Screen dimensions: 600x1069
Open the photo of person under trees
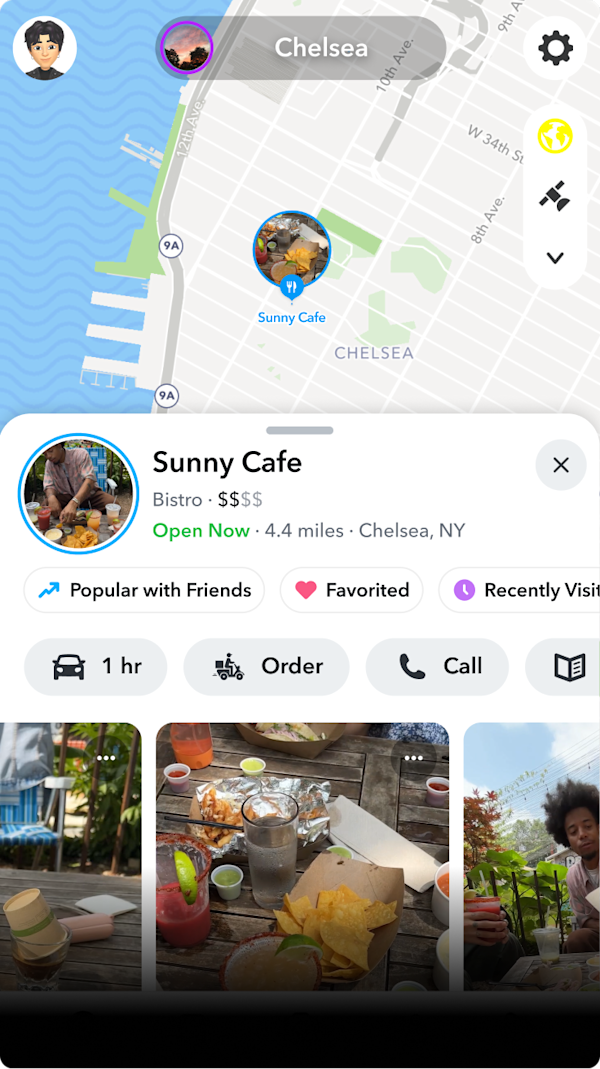coord(532,860)
